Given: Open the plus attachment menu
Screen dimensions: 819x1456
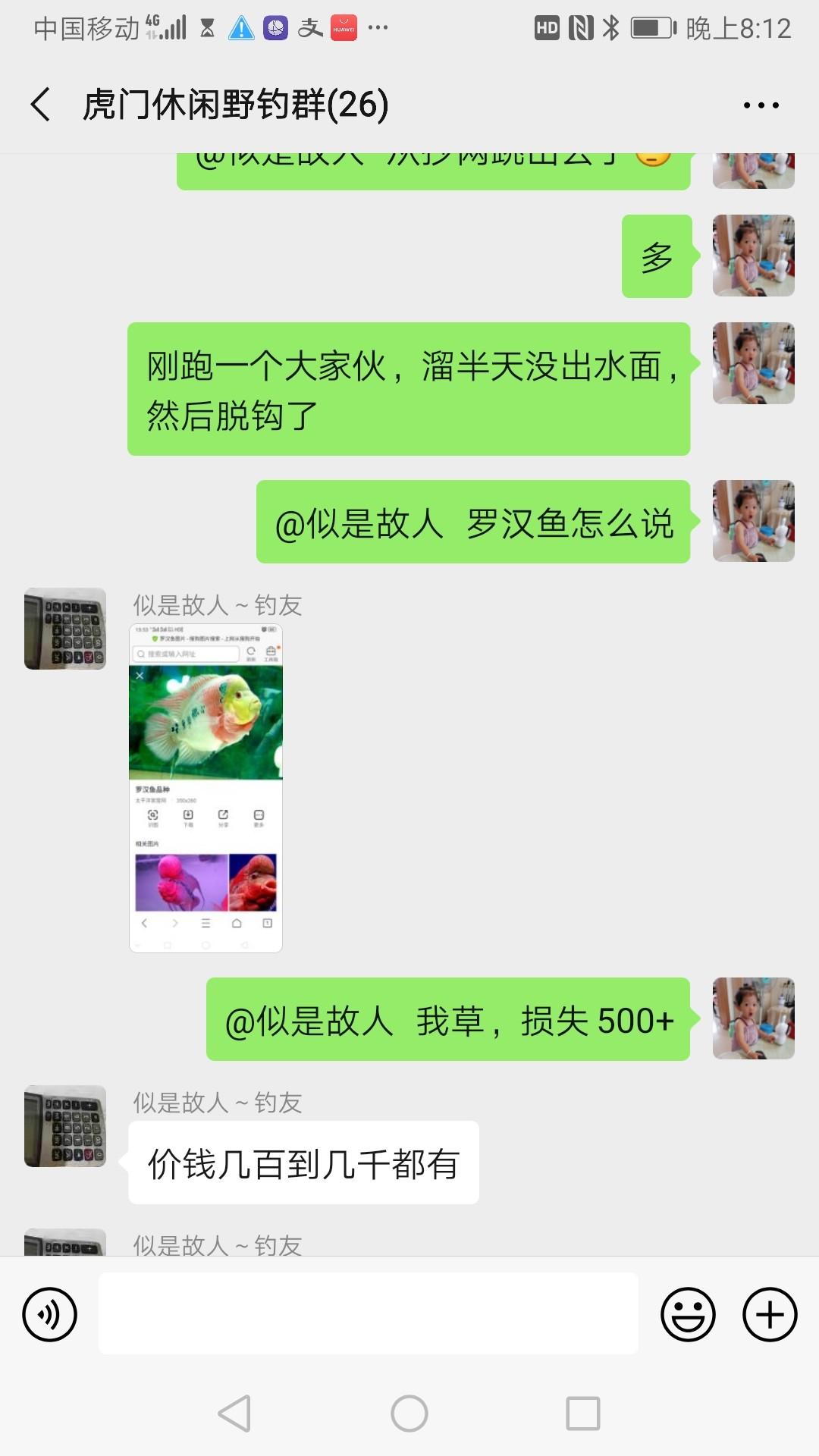Looking at the screenshot, I should point(769,1314).
